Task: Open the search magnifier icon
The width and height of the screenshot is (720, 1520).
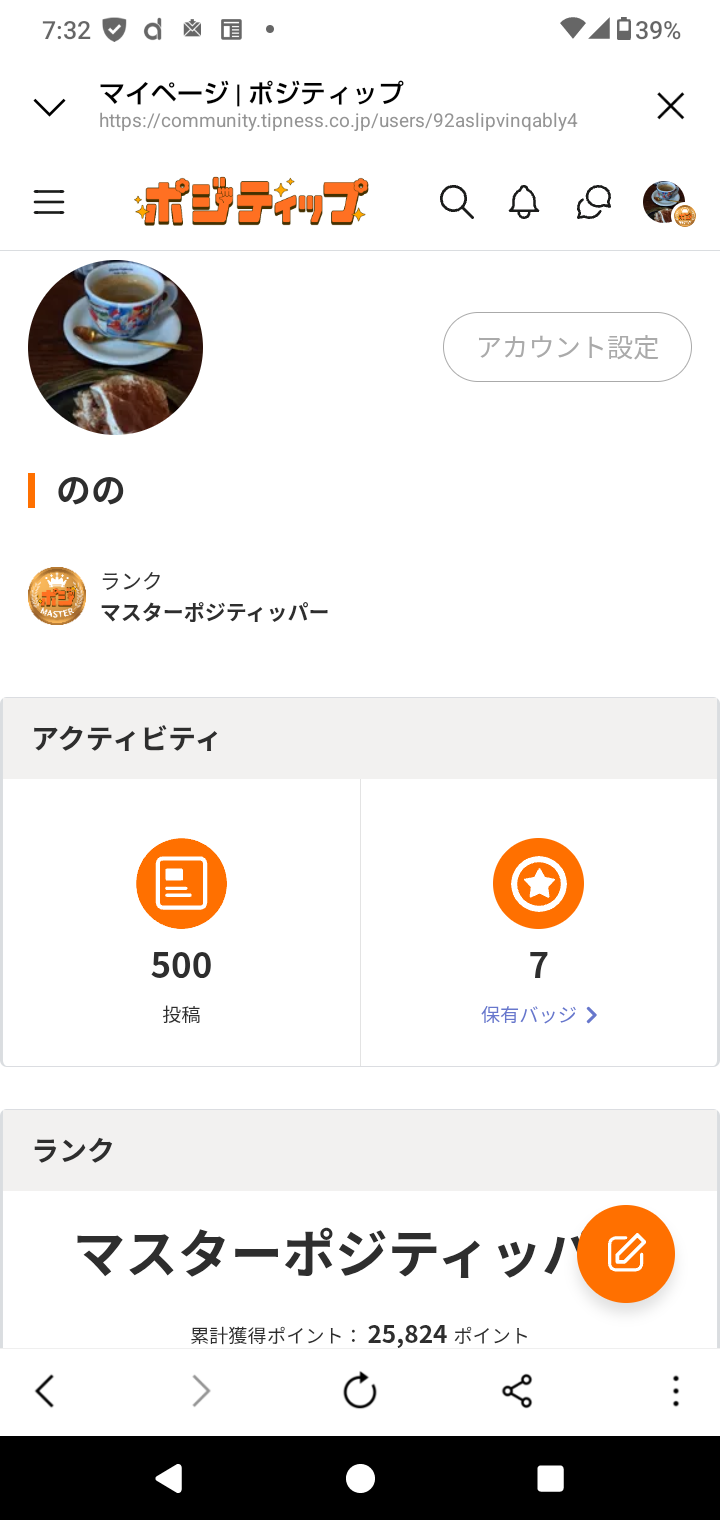Action: (x=456, y=202)
